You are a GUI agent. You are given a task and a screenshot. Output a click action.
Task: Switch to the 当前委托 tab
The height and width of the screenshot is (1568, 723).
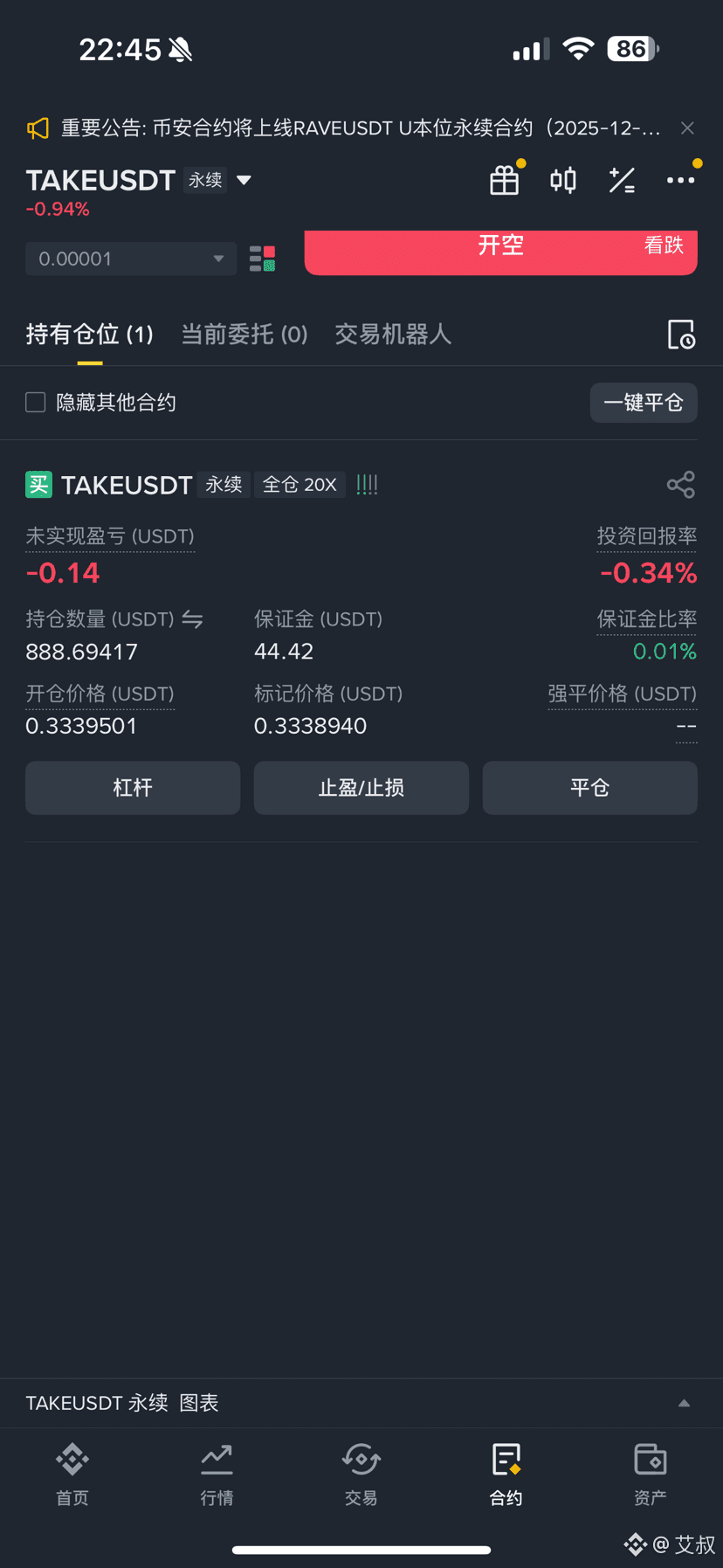tap(244, 335)
